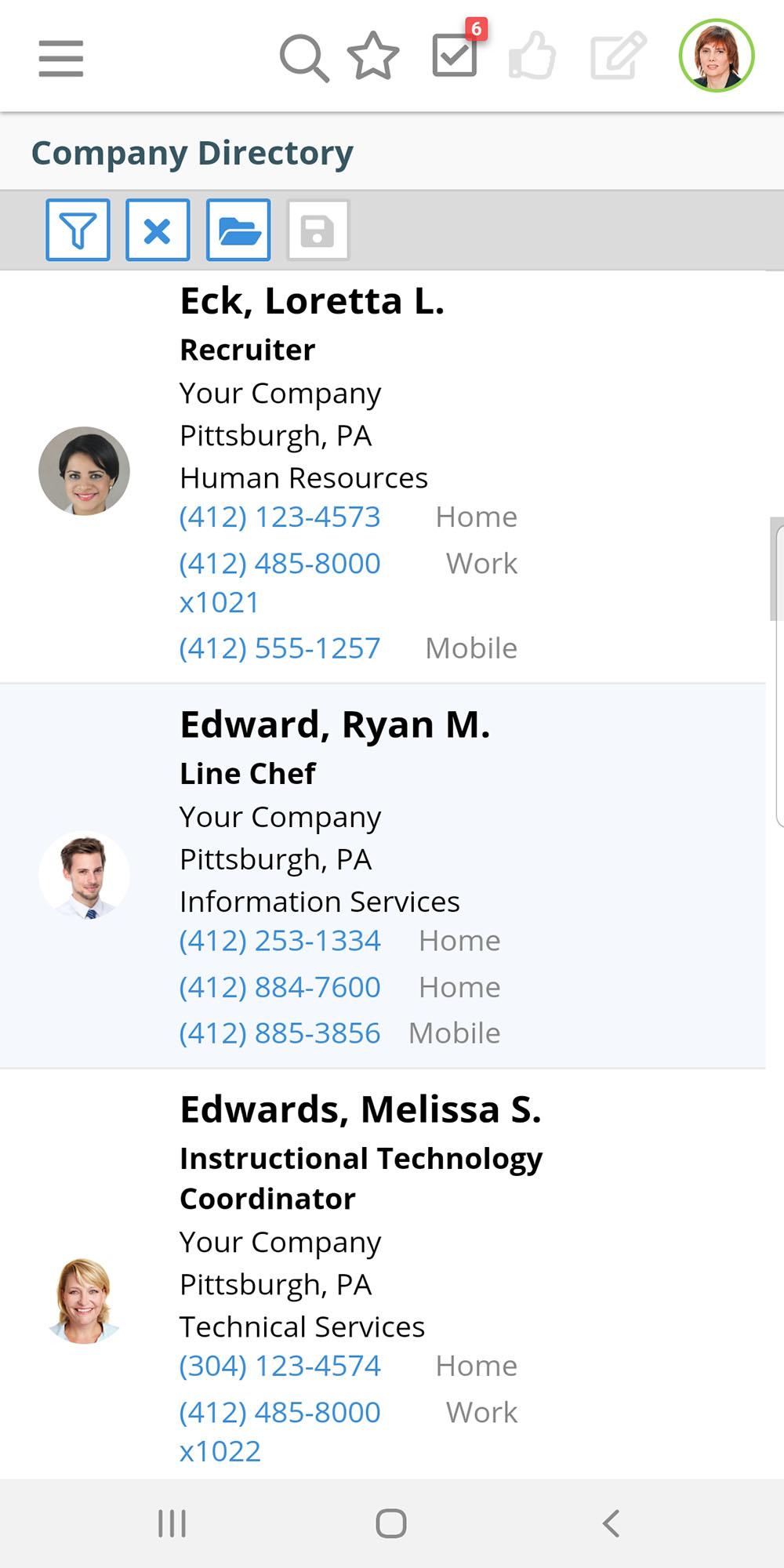The width and height of the screenshot is (784, 1568).
Task: Open the search magnifier
Action: pyautogui.click(x=303, y=58)
